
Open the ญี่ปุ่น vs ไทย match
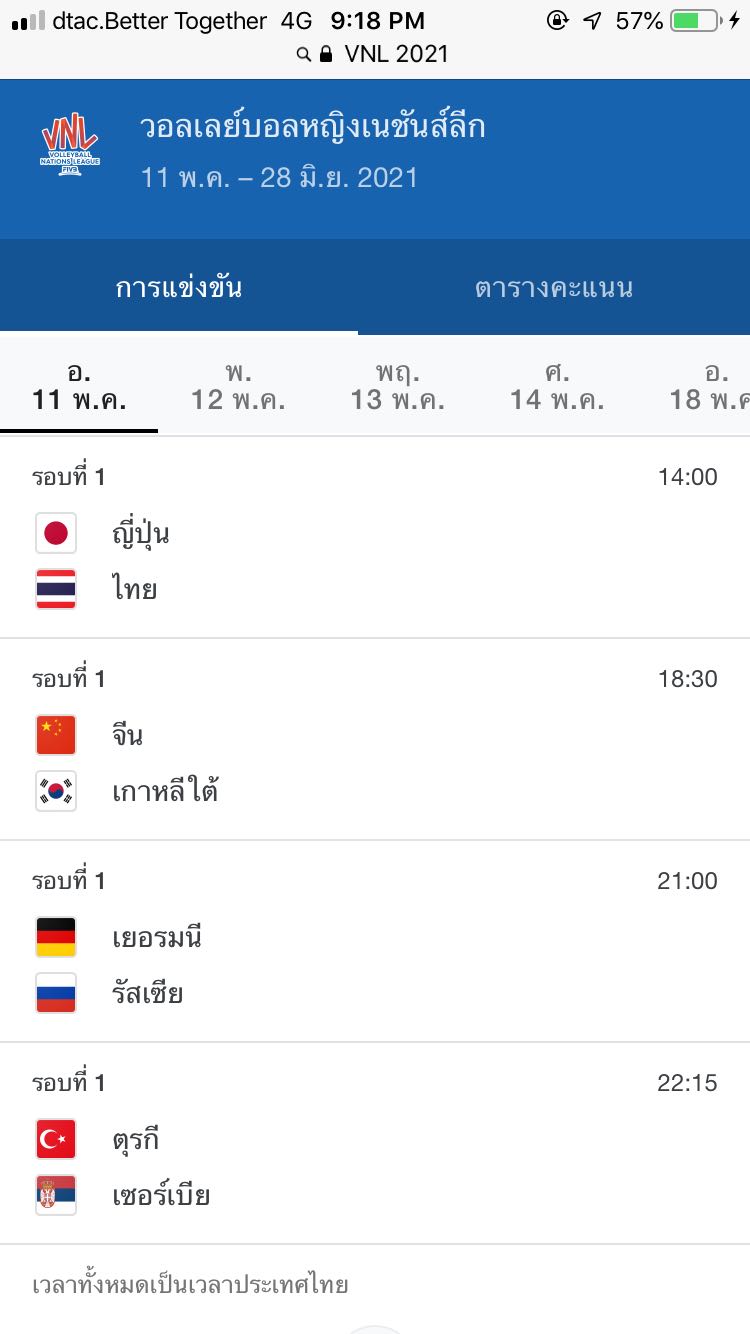point(375,538)
